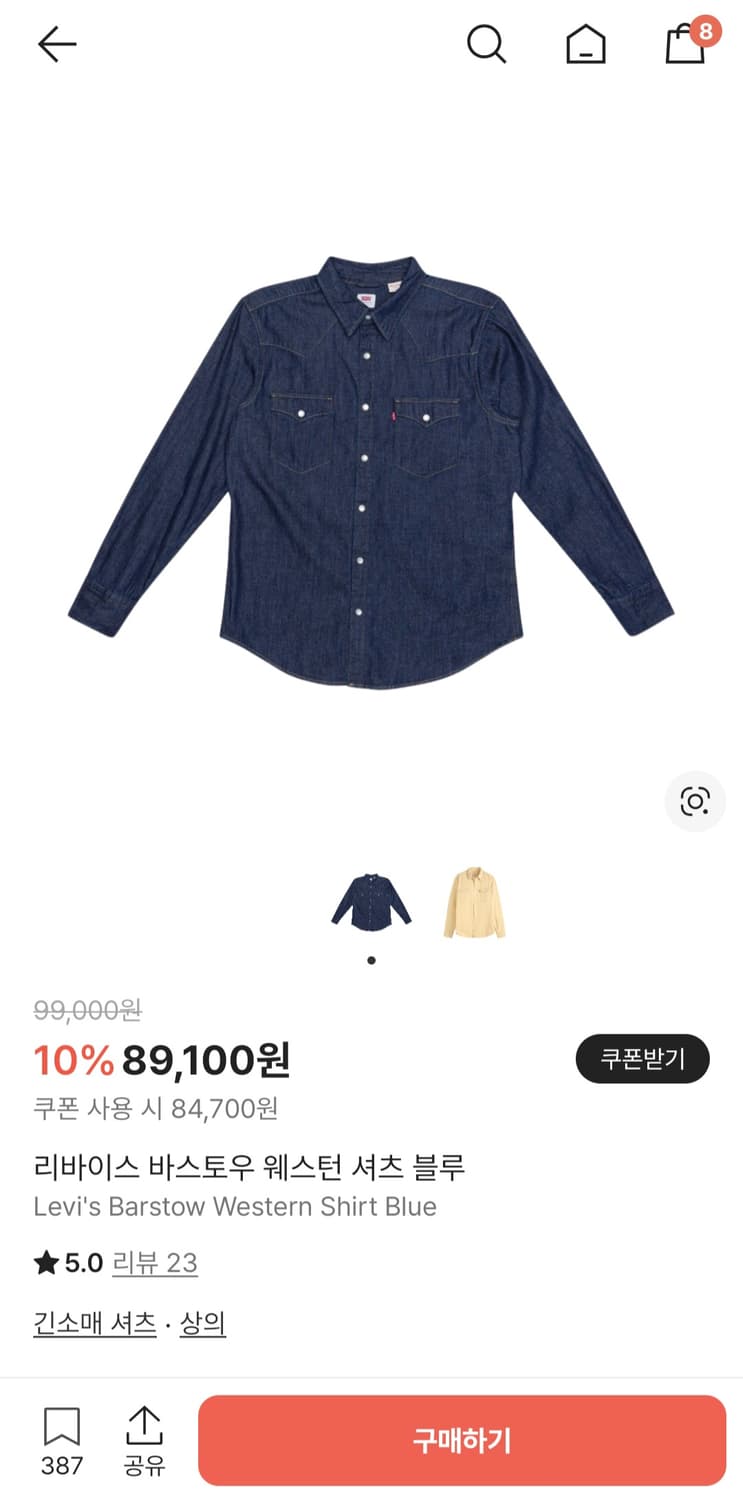Select the blue denim shirt color variant
This screenshot has height=1500, width=743.
[371, 903]
